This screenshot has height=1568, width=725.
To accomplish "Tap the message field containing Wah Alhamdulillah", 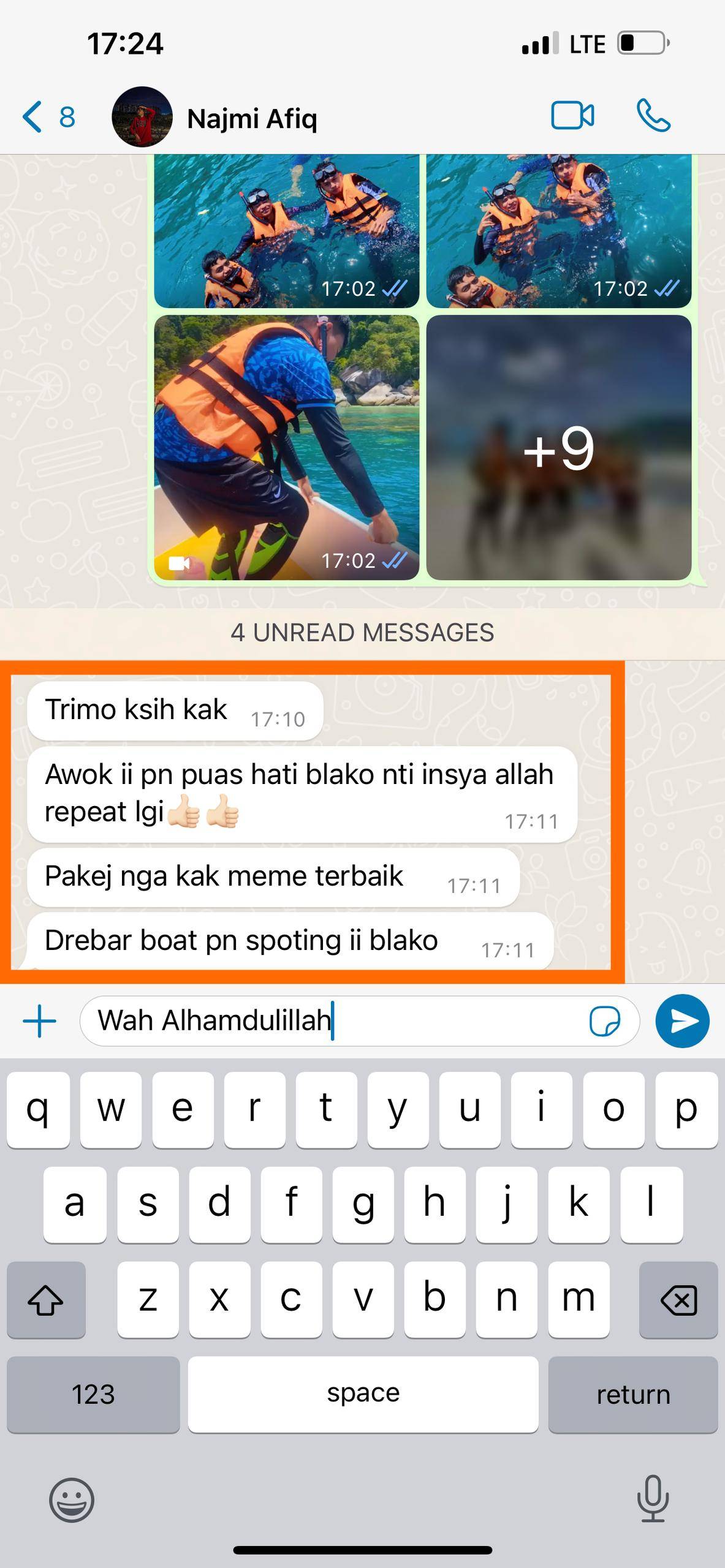I will pyautogui.click(x=331, y=1021).
